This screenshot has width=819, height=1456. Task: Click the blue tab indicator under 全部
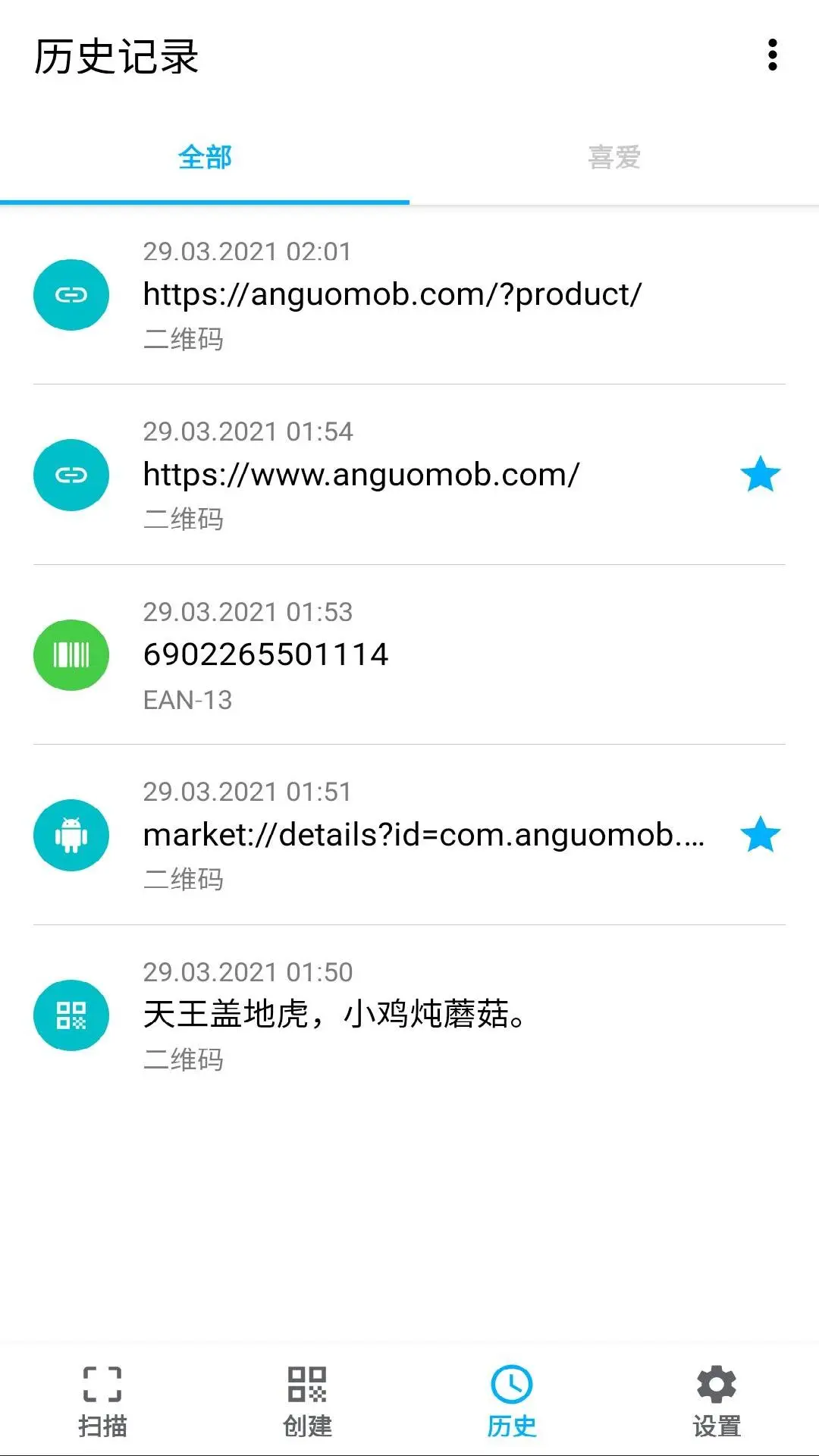205,201
